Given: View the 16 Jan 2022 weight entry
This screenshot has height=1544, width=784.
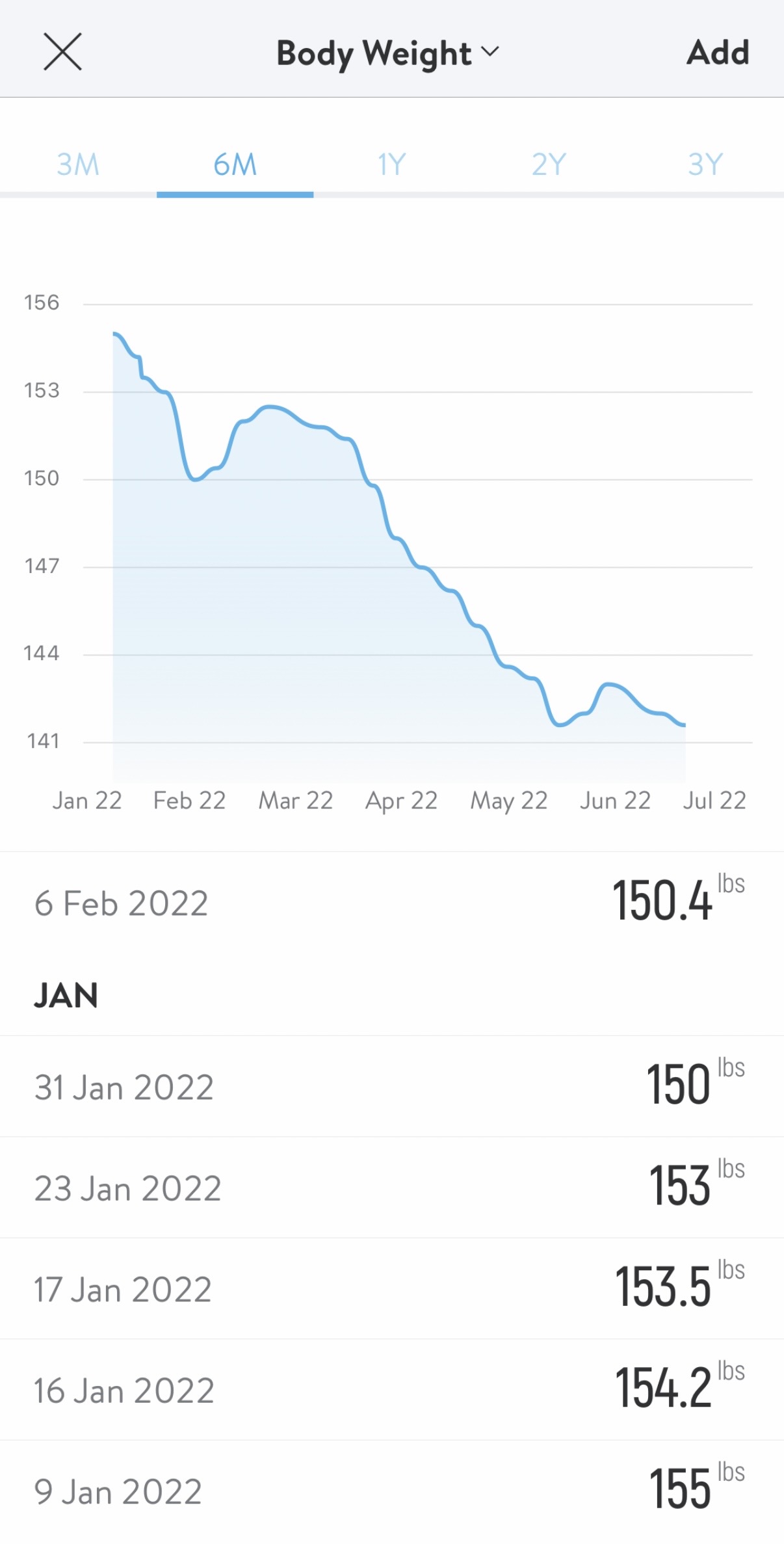Looking at the screenshot, I should tap(391, 1390).
